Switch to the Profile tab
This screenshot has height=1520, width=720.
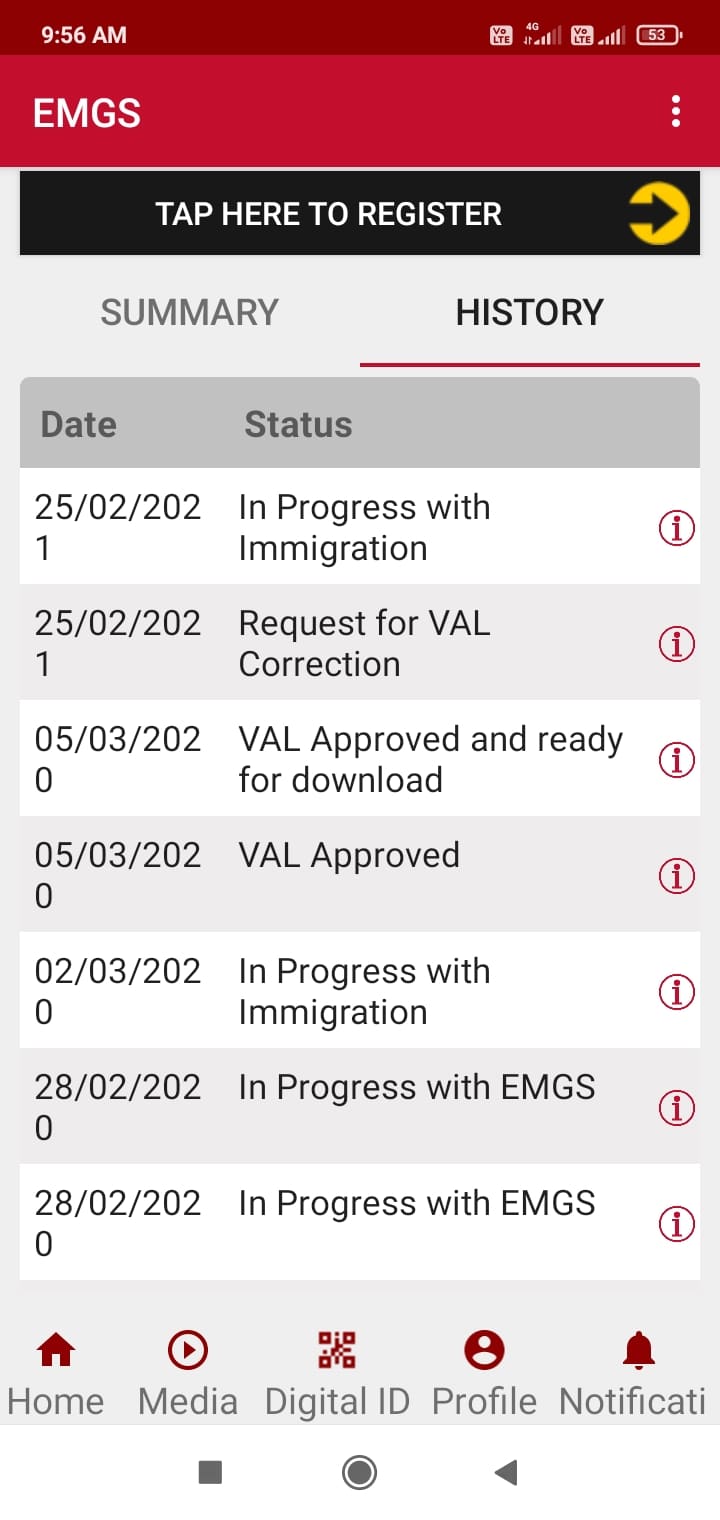coord(484,1373)
